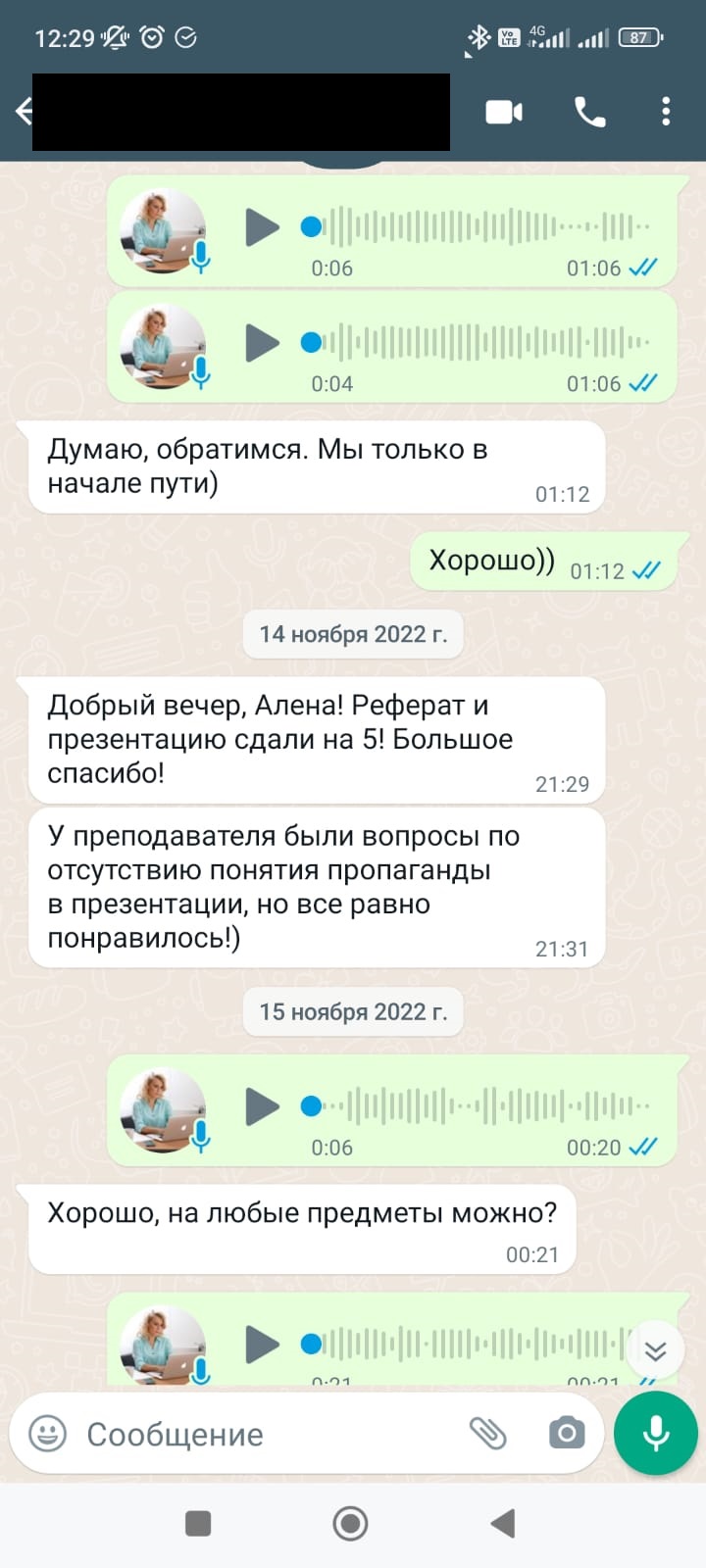Jump to the latest messages with the double-chevron button
The width and height of the screenshot is (706, 1568).
655,1352
